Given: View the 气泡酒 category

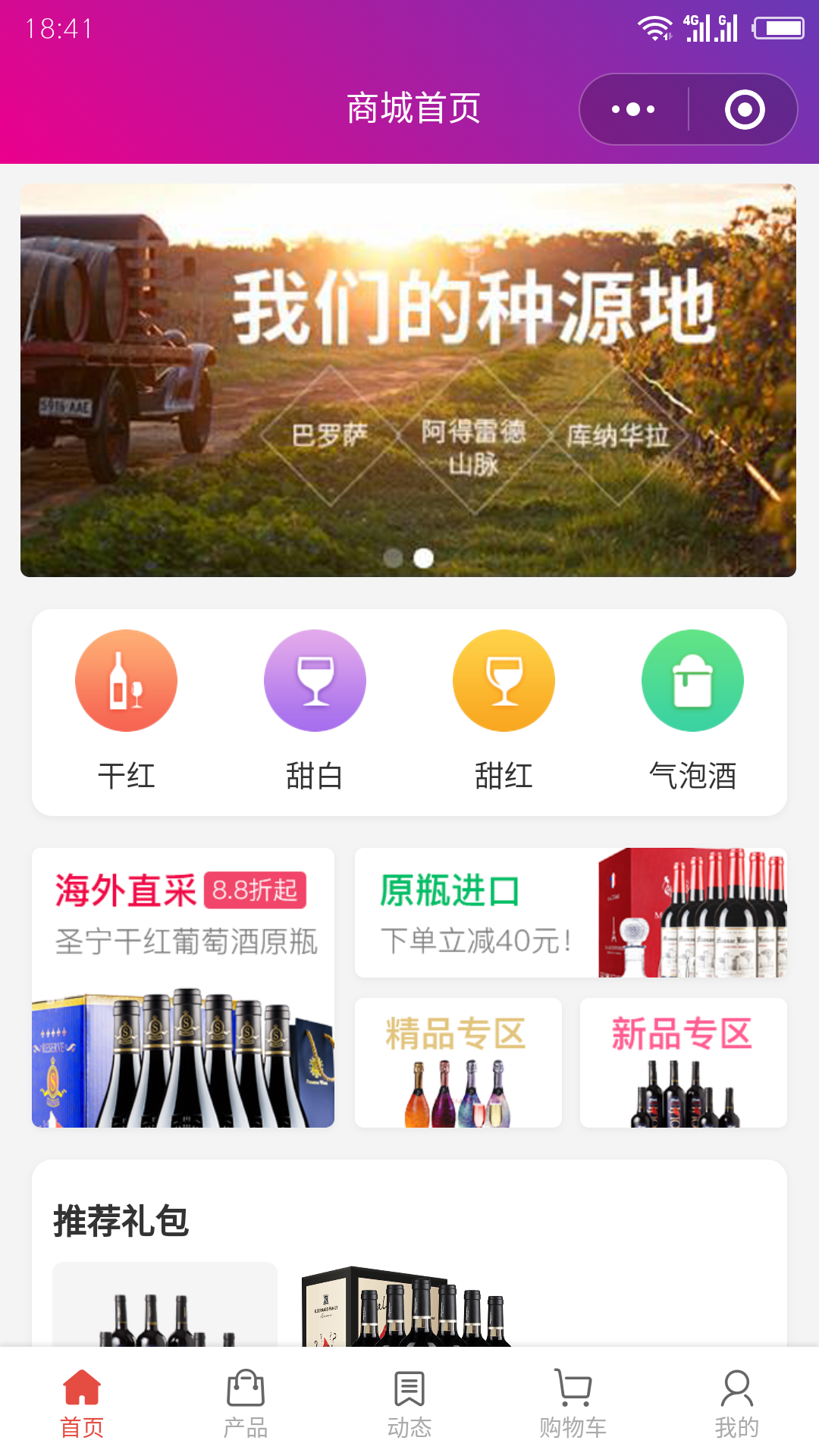Looking at the screenshot, I should point(692,710).
